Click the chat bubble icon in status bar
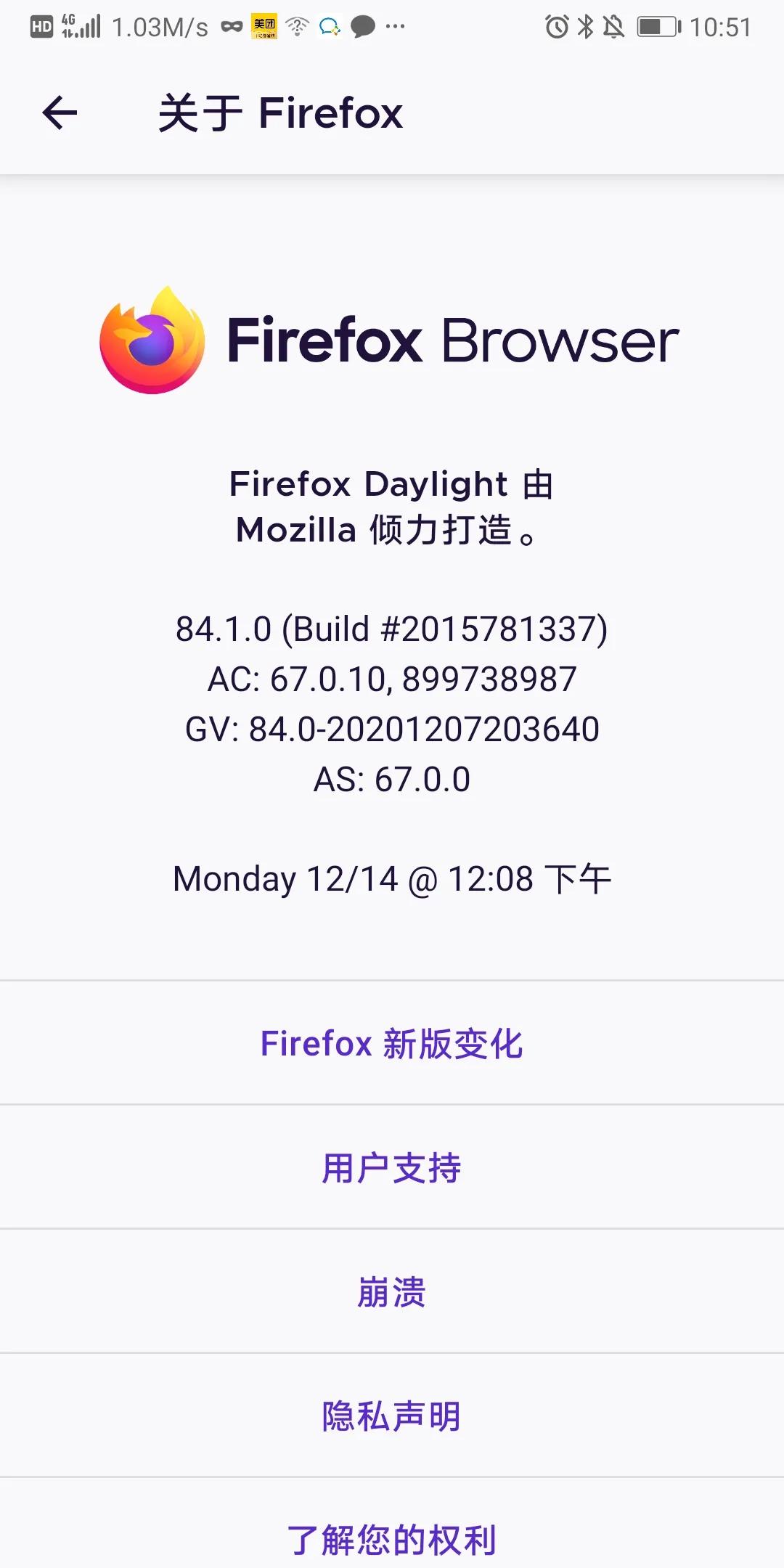 click(361, 27)
